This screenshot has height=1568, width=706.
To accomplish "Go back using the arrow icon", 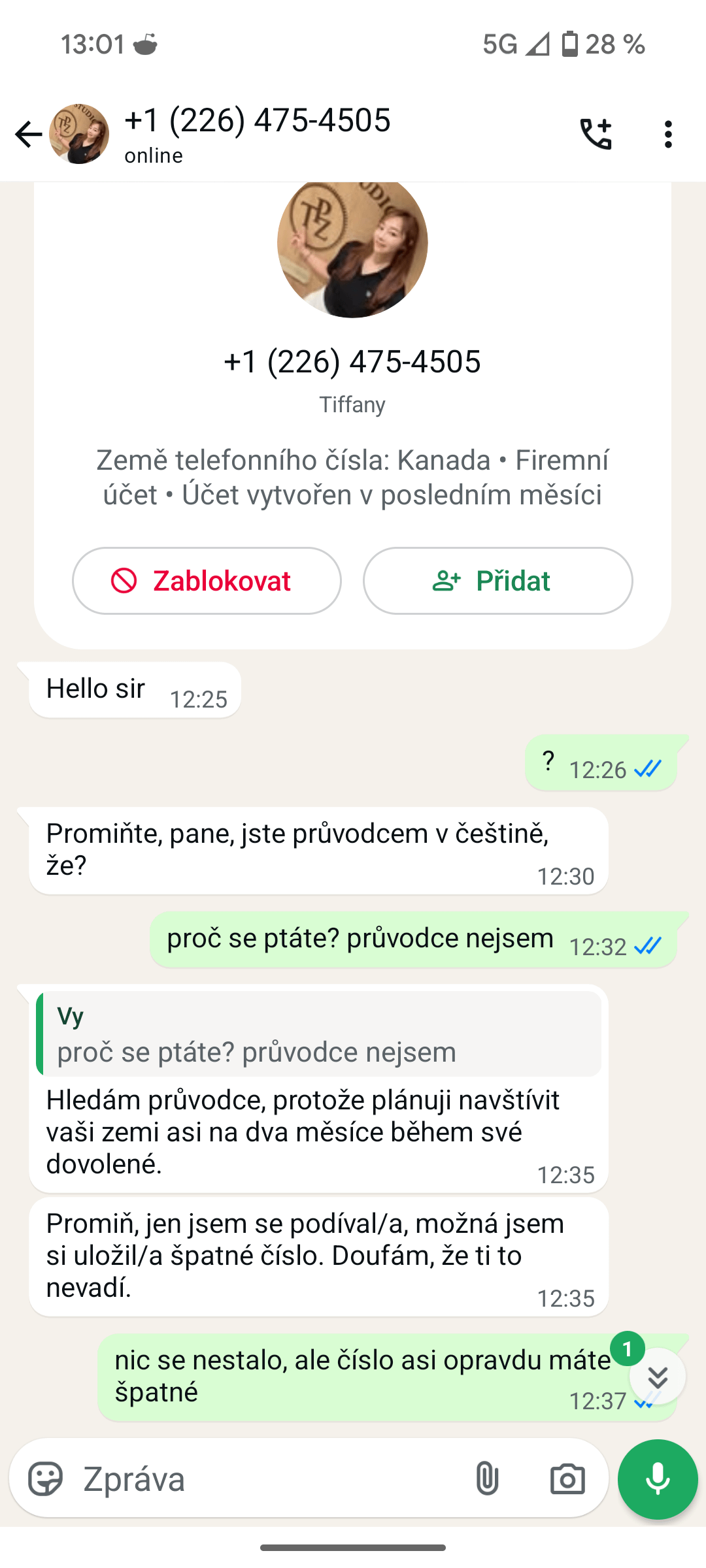I will tap(29, 134).
